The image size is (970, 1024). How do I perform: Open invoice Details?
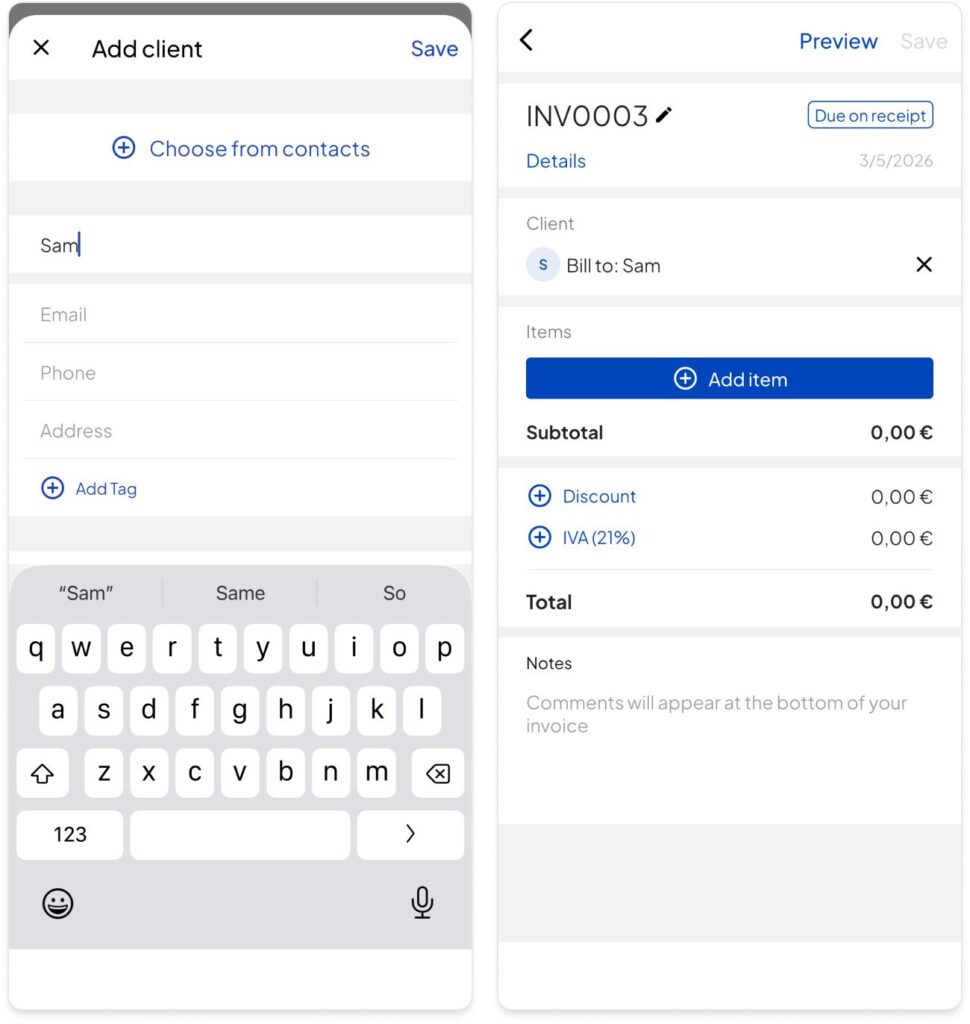pos(556,161)
